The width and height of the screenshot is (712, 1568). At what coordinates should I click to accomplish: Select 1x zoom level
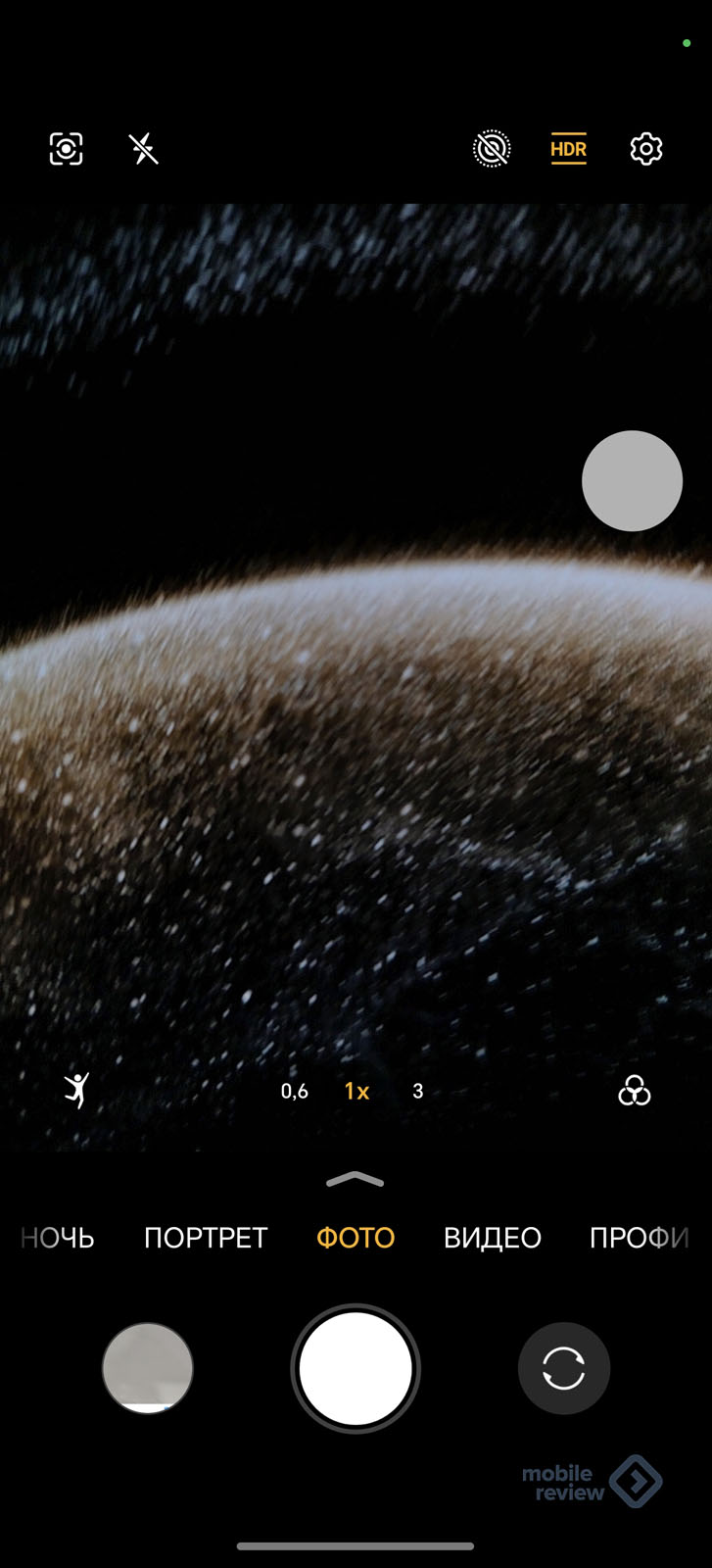pos(356,1091)
